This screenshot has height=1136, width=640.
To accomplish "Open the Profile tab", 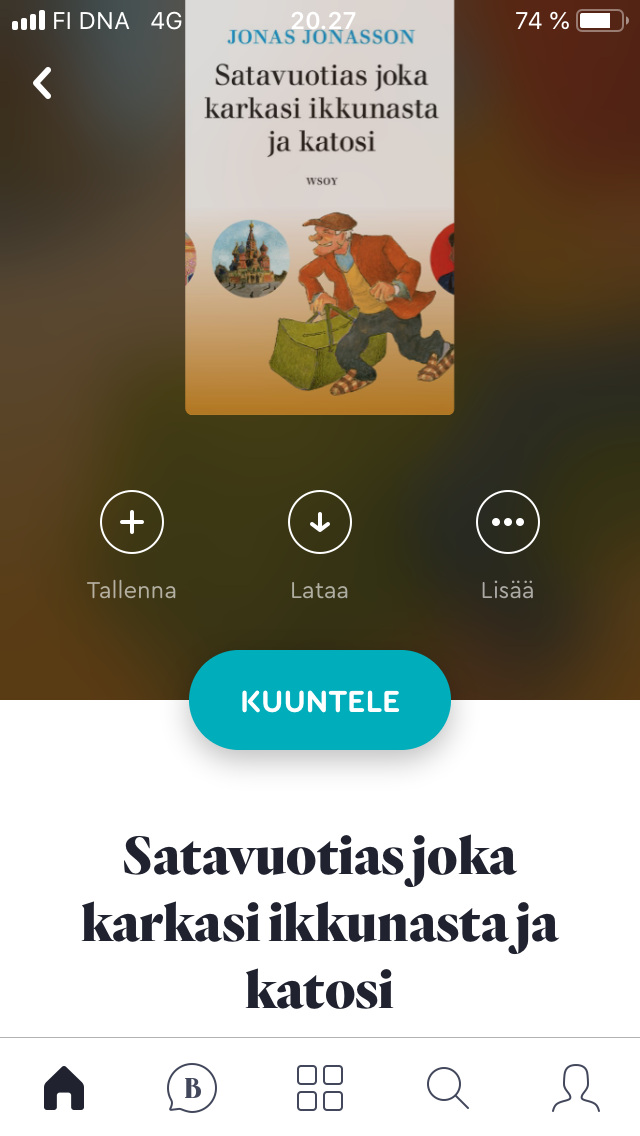I will (576, 1087).
